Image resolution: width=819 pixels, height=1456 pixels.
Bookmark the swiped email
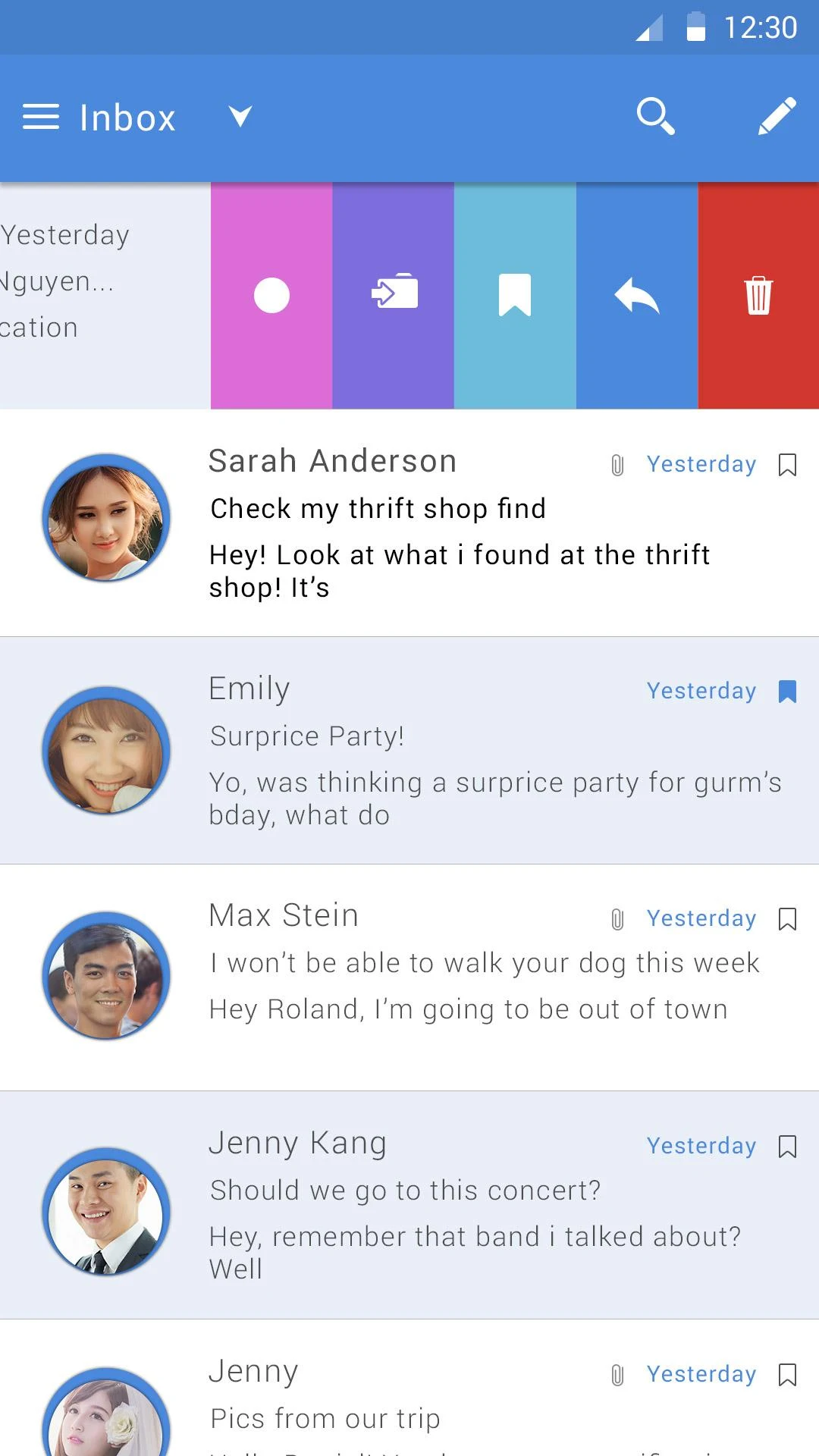click(x=515, y=295)
